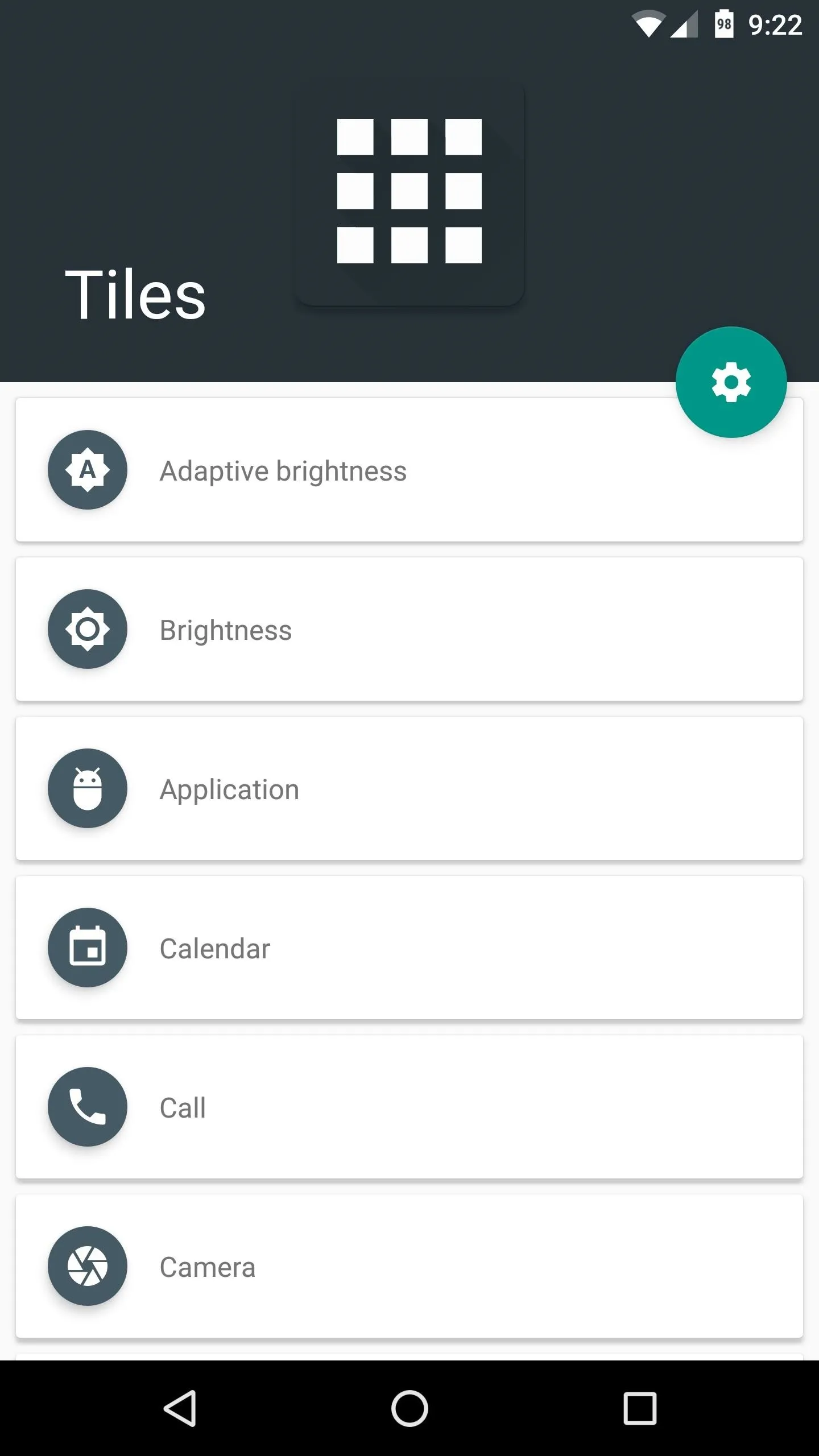Select the Brightness tile
The image size is (819, 1456).
tap(409, 629)
